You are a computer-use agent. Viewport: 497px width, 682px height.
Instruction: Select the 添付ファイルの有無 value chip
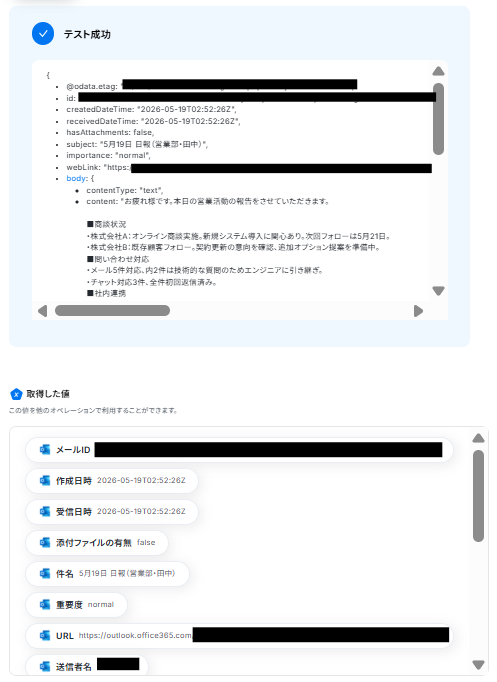[97, 543]
